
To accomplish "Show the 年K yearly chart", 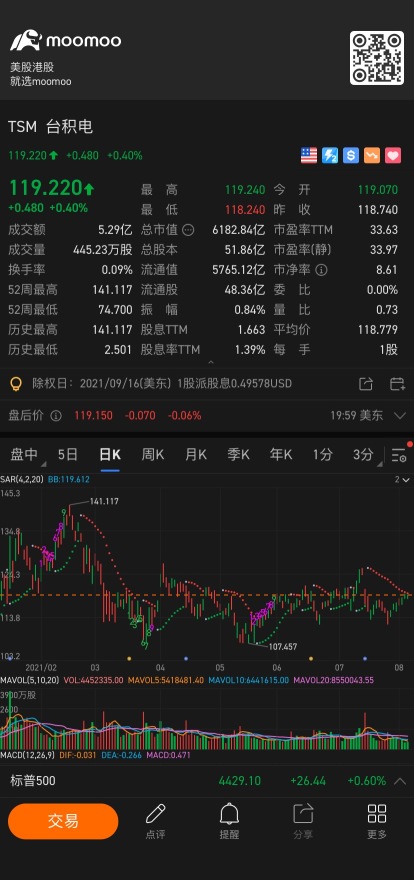I will coord(280,454).
